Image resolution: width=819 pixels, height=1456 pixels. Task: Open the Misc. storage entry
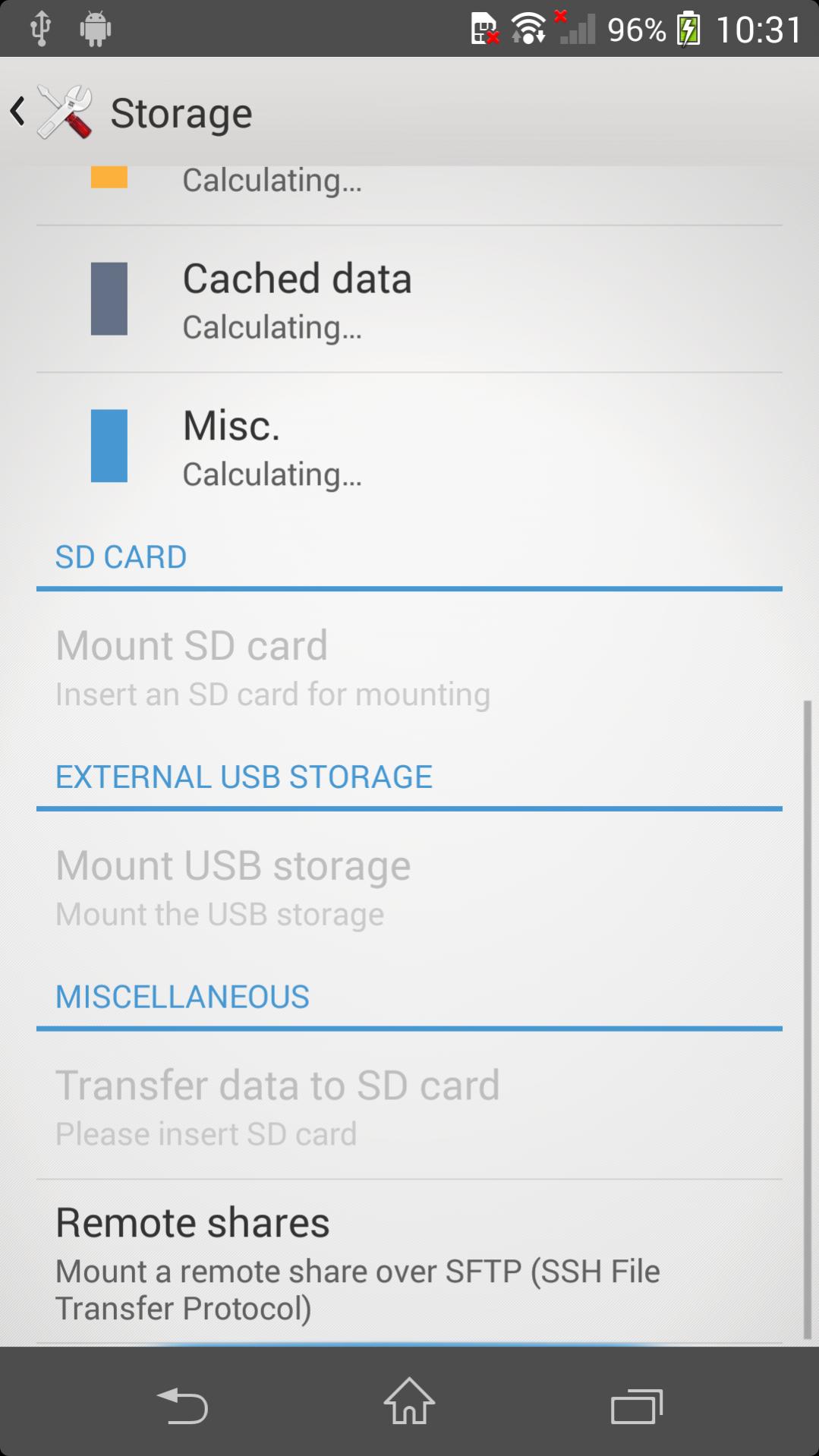coord(409,446)
